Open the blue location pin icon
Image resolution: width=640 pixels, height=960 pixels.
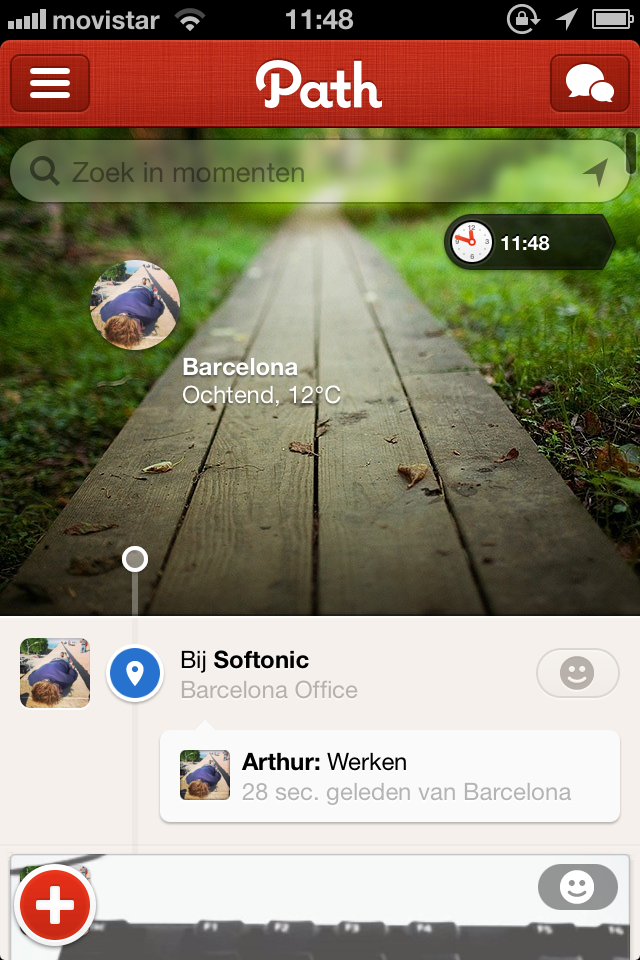(135, 673)
